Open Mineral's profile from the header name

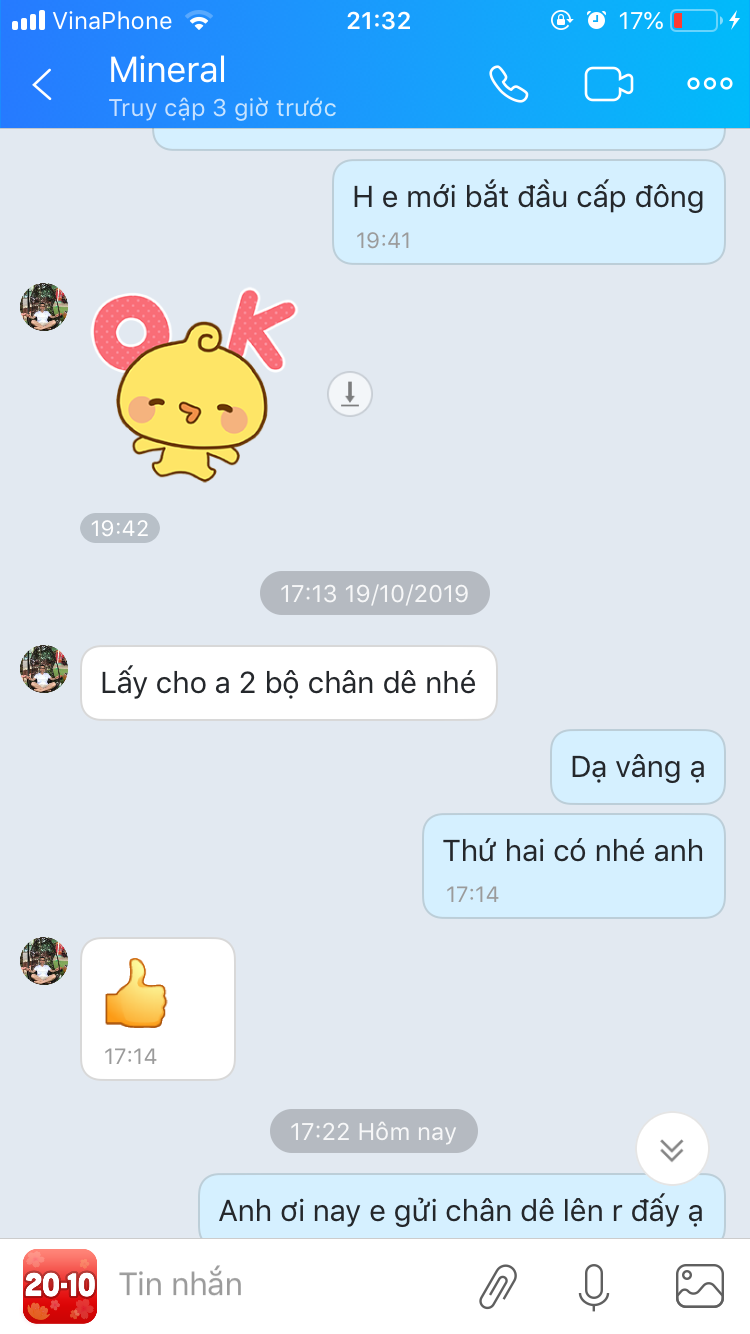pyautogui.click(x=168, y=70)
